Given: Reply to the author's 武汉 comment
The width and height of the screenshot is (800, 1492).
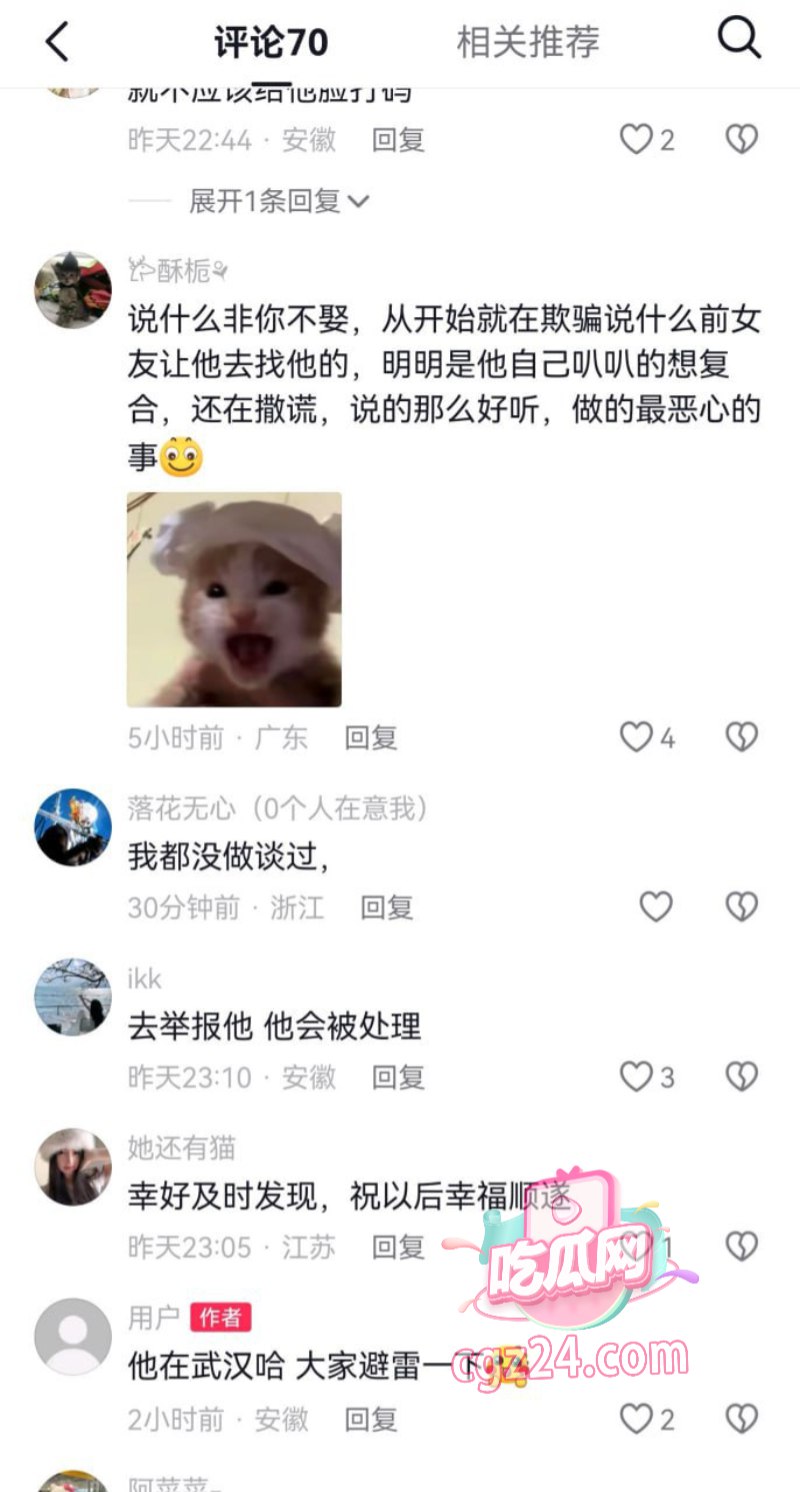Looking at the screenshot, I should tap(371, 1419).
